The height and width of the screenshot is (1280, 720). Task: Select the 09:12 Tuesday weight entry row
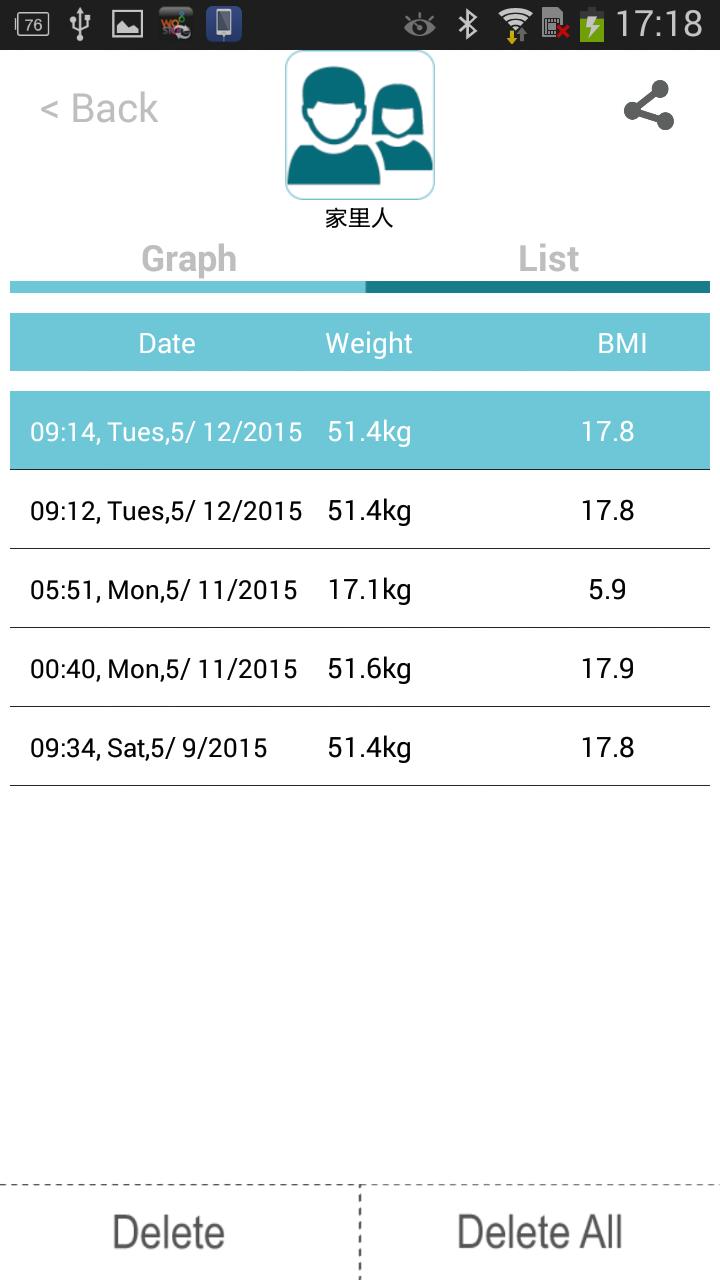point(360,510)
